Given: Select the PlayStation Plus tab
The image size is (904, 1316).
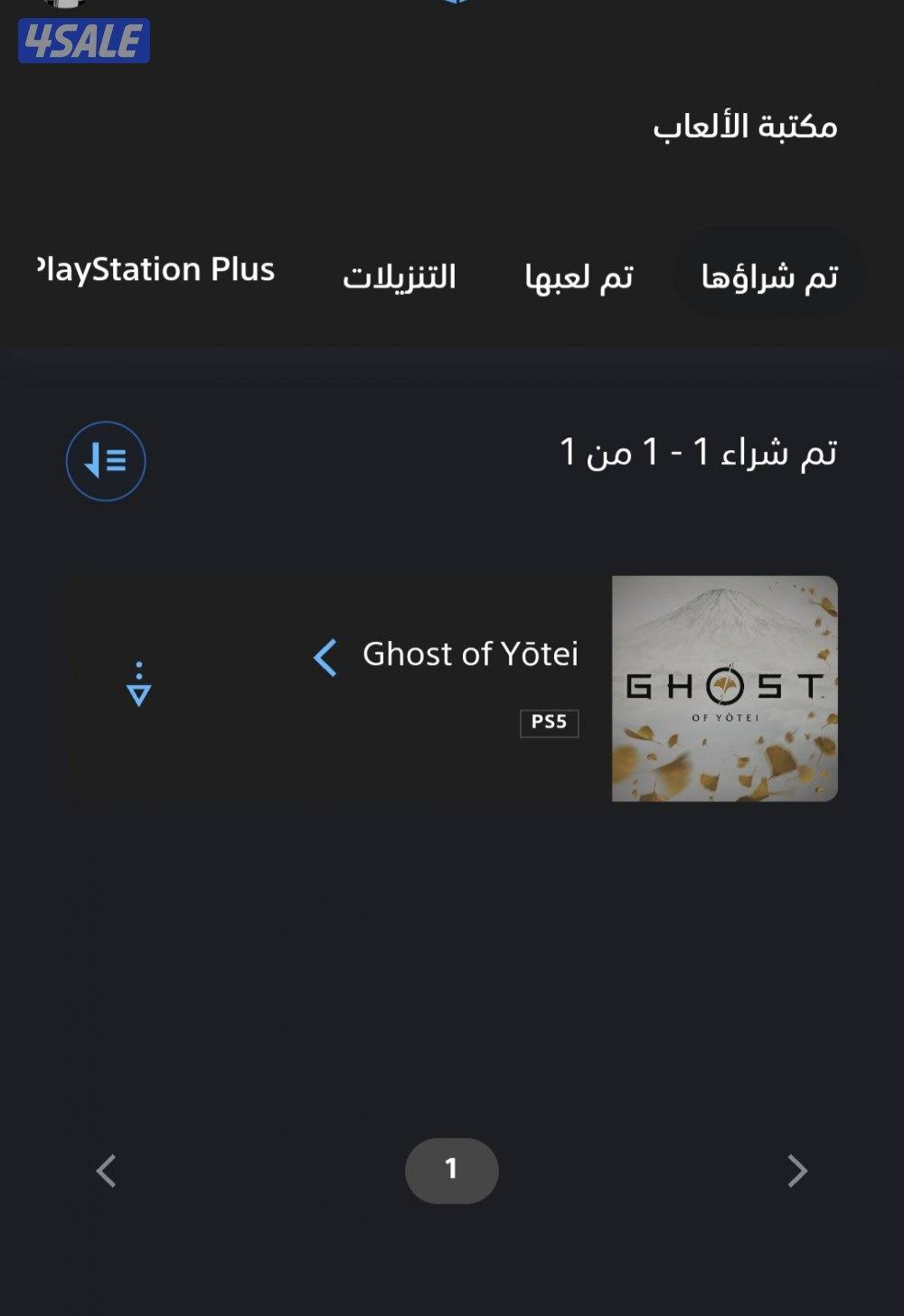Looking at the screenshot, I should click(x=154, y=269).
